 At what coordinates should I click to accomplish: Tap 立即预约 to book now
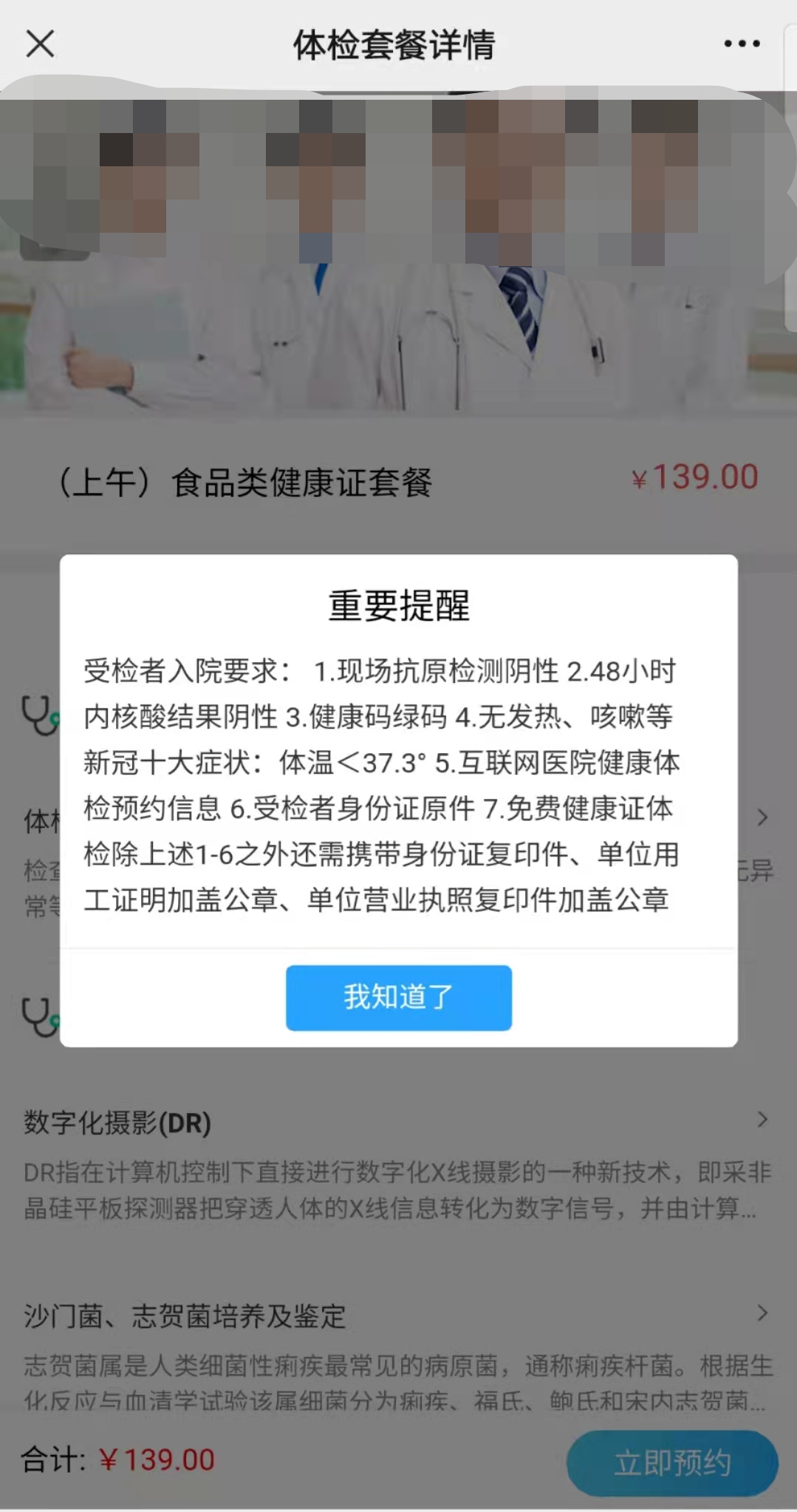tap(671, 1462)
